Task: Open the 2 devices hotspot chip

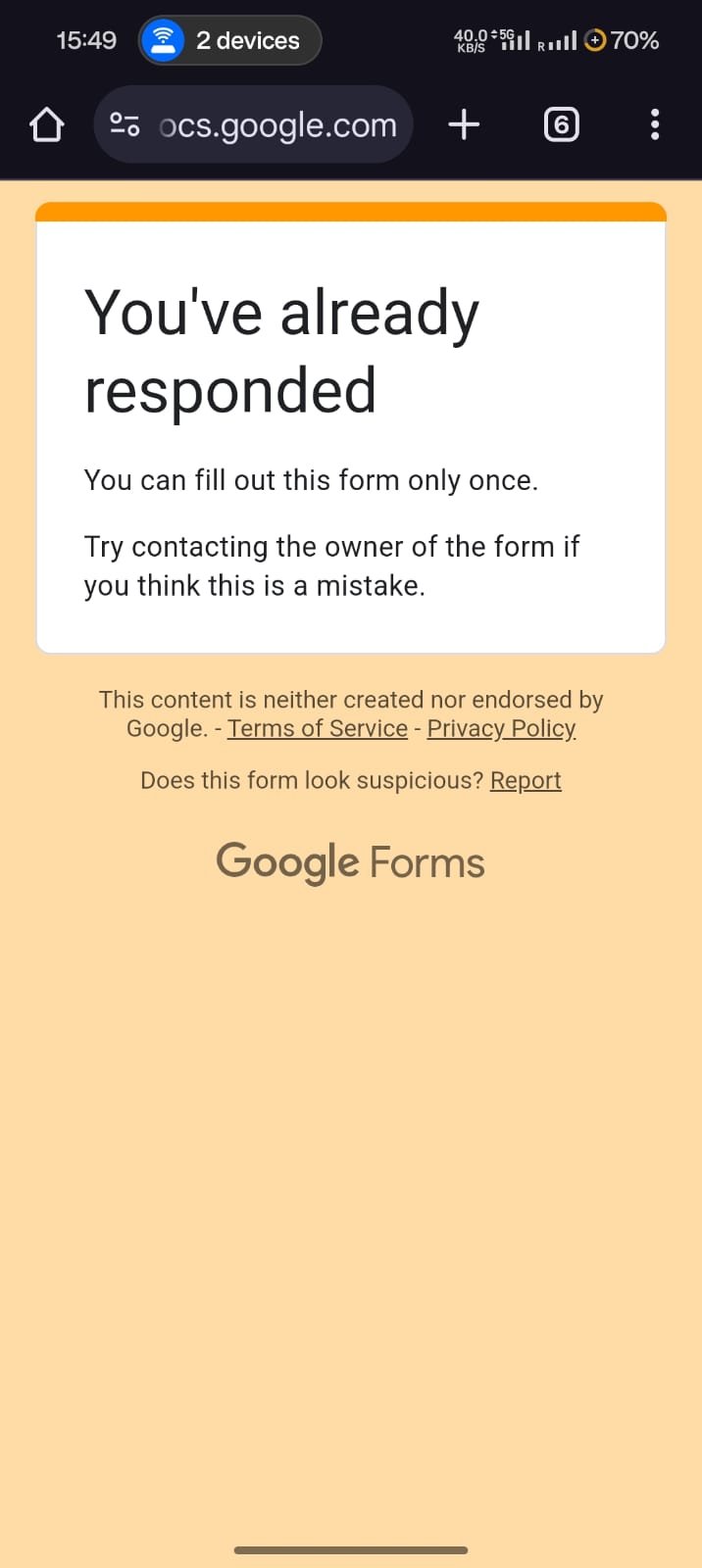Action: 229,40
